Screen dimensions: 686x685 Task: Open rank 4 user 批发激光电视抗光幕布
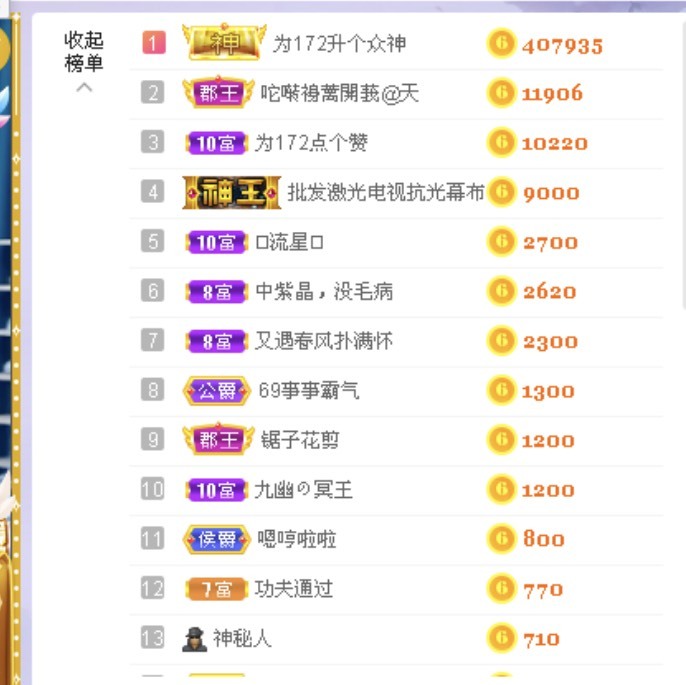(385, 192)
